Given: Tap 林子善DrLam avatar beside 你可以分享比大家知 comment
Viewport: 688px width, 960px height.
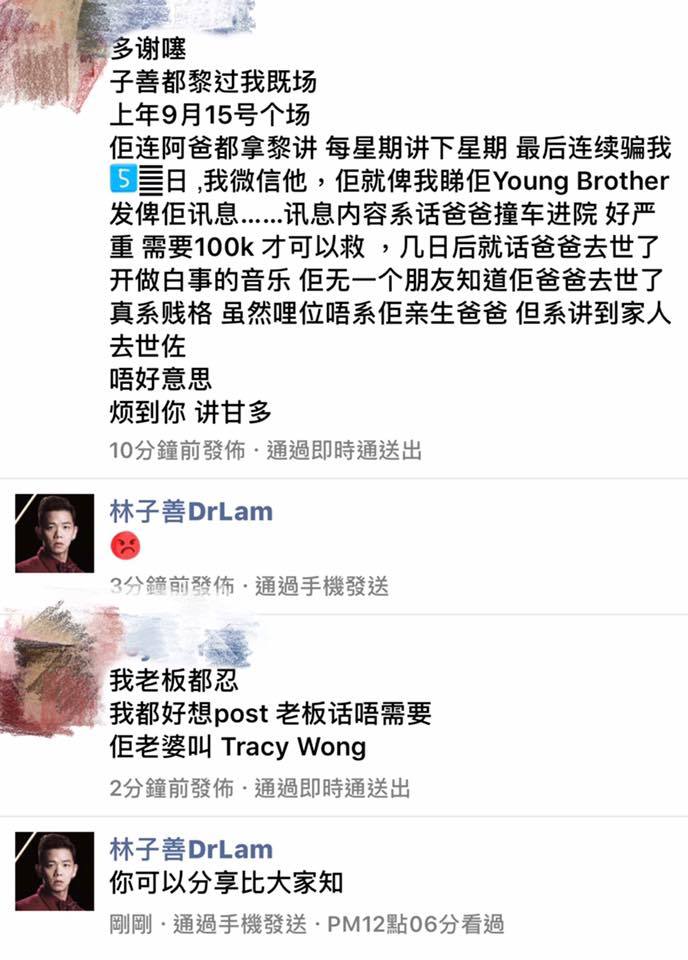Looking at the screenshot, I should click(x=54, y=871).
